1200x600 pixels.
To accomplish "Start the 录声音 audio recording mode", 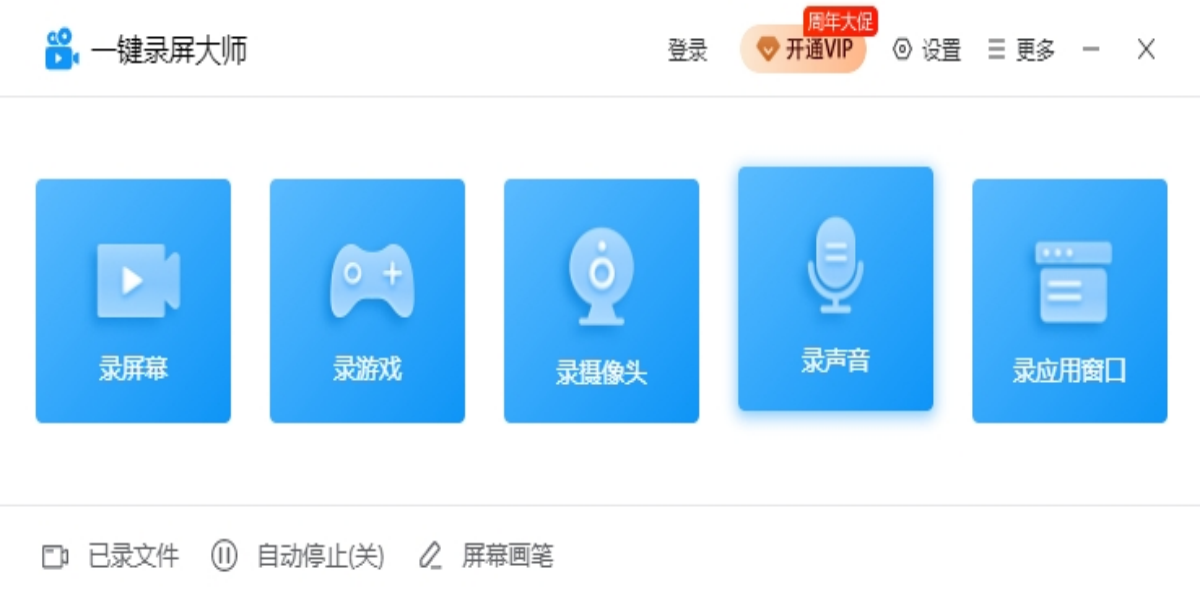I will pos(835,289).
